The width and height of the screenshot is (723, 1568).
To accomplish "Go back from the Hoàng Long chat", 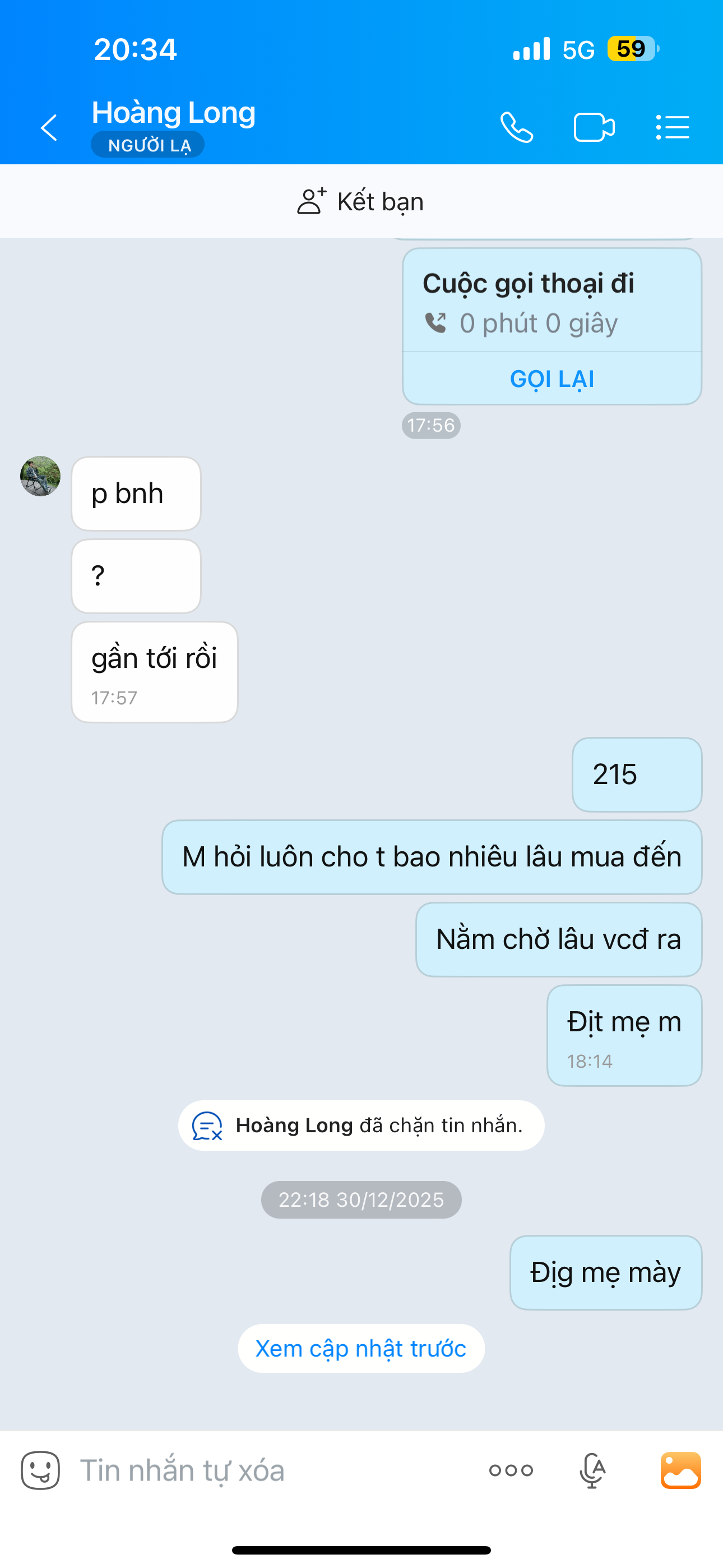I will [49, 128].
